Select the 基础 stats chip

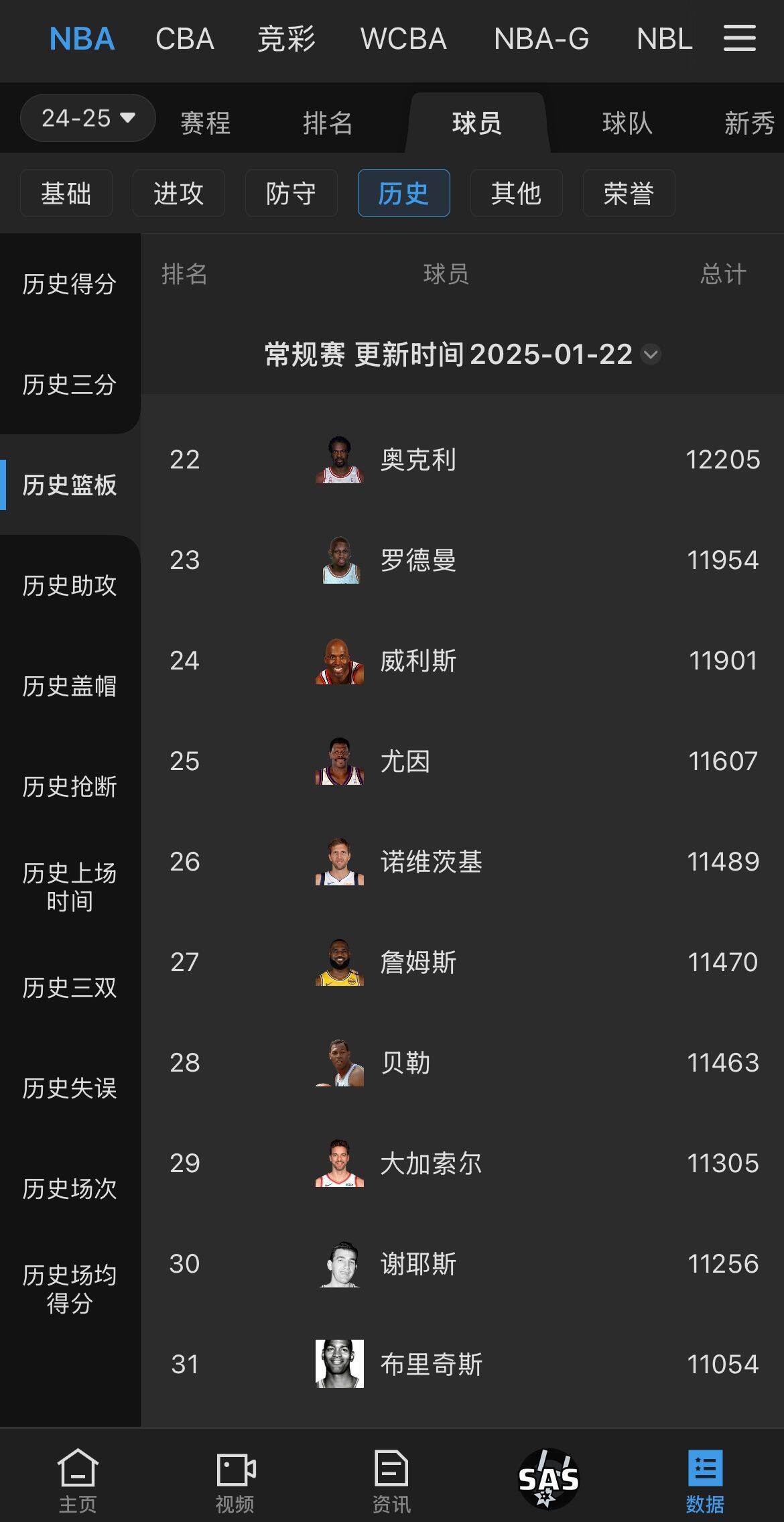[x=66, y=194]
